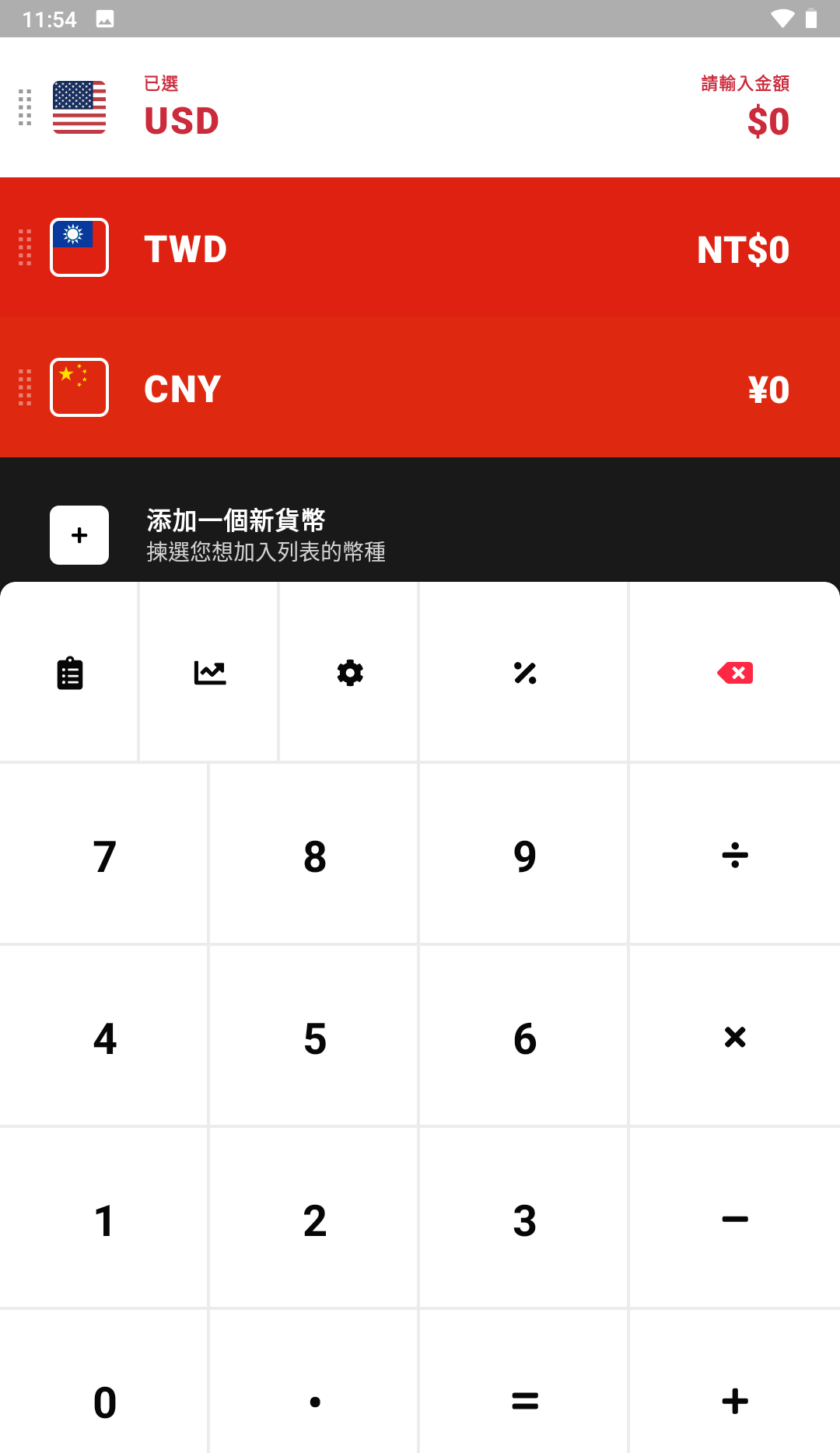840x1453 pixels.
Task: Enter digit 9 on keypad
Action: tap(525, 856)
